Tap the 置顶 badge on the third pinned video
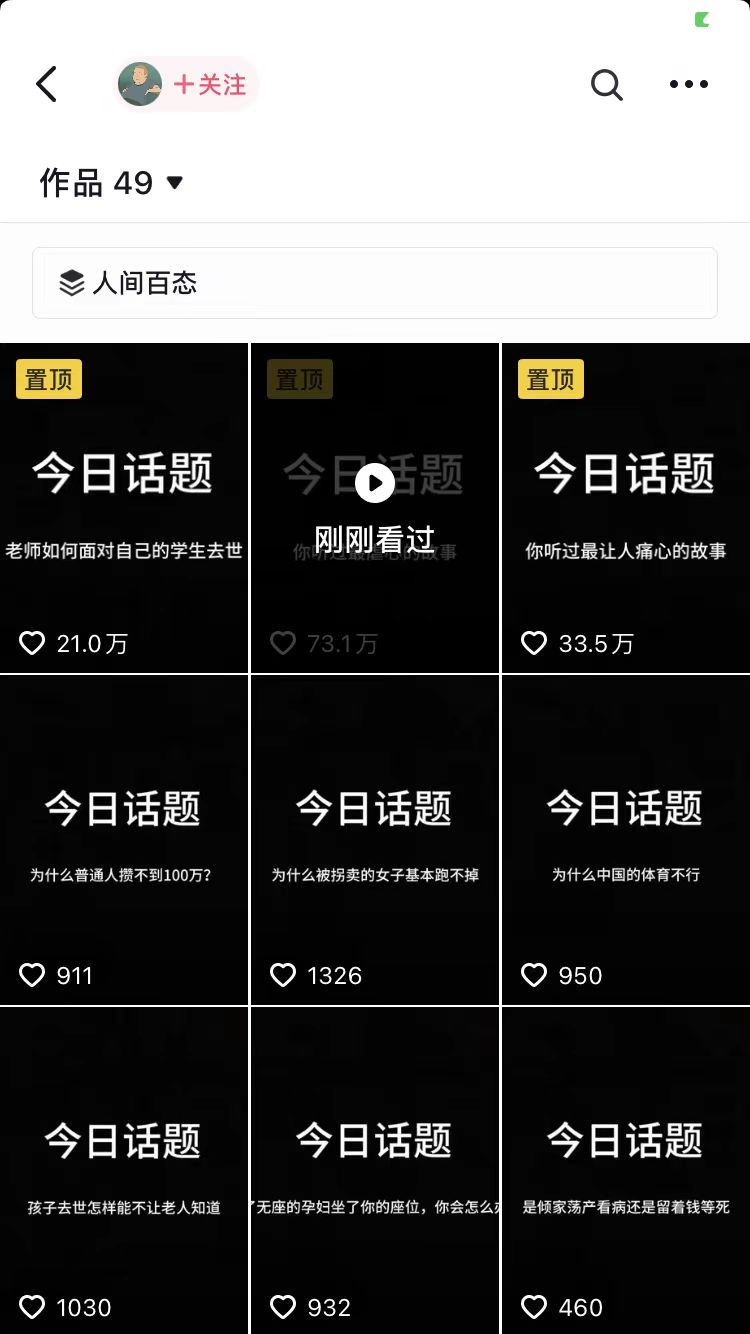 (x=550, y=379)
